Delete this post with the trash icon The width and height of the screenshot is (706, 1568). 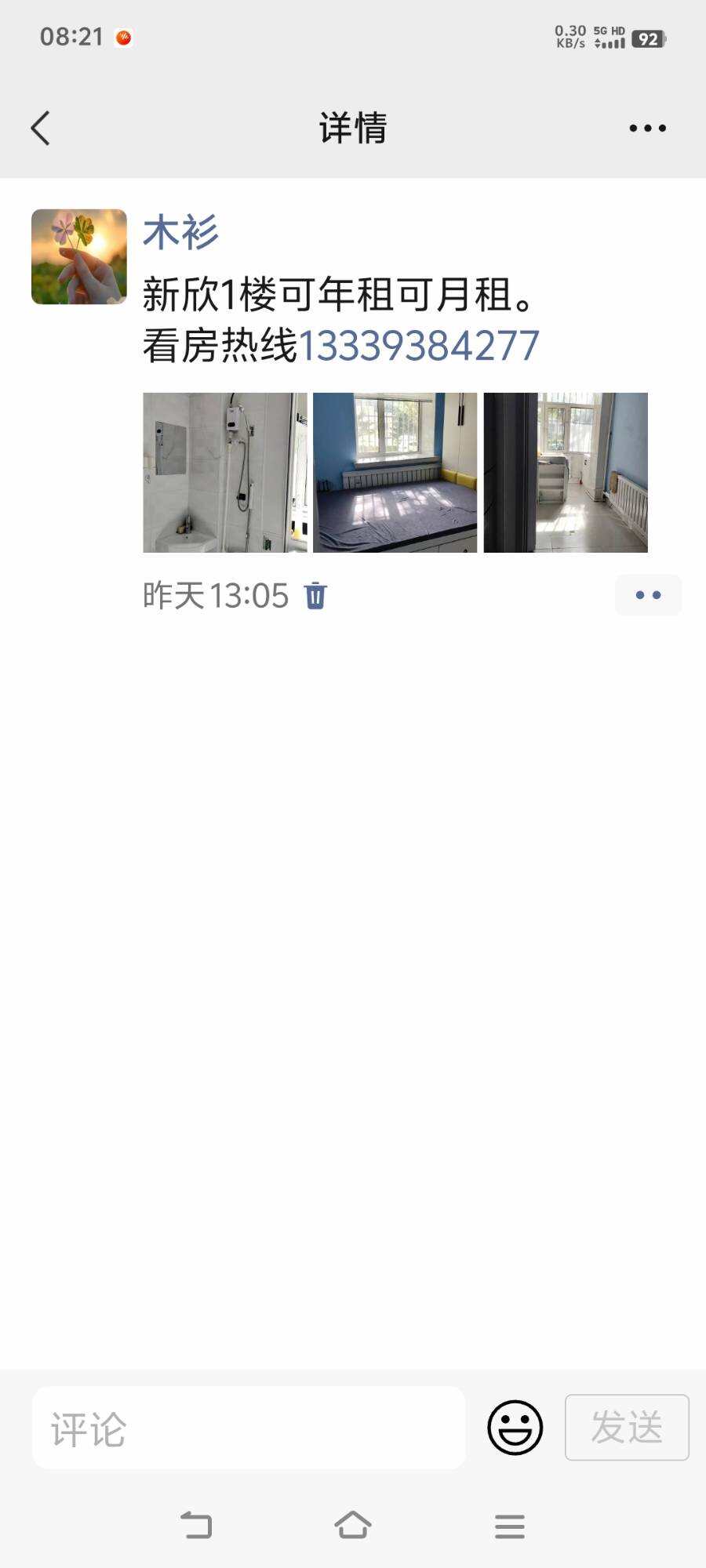[x=315, y=596]
